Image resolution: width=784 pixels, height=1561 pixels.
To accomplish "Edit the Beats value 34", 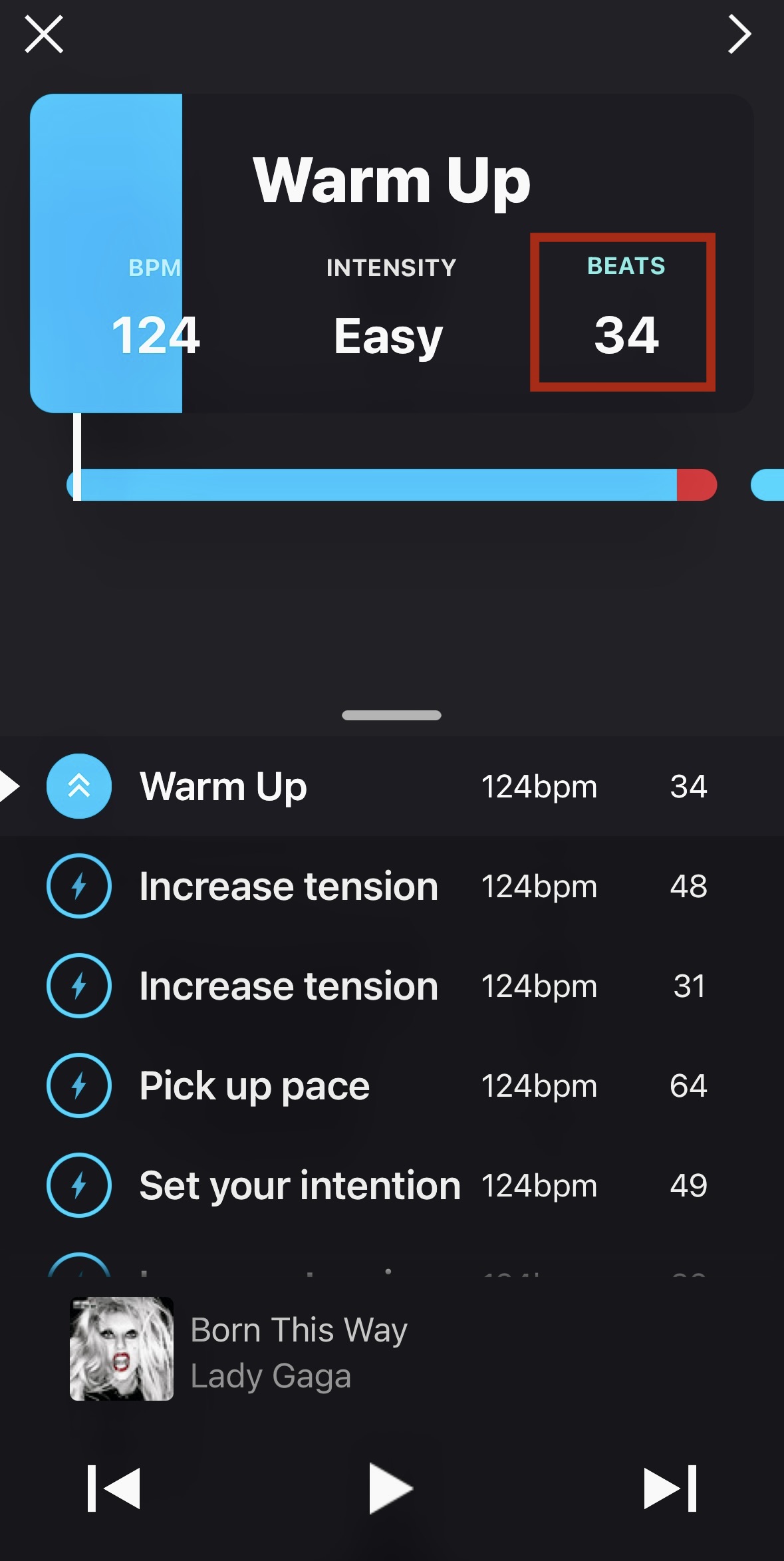I will pos(626,335).
